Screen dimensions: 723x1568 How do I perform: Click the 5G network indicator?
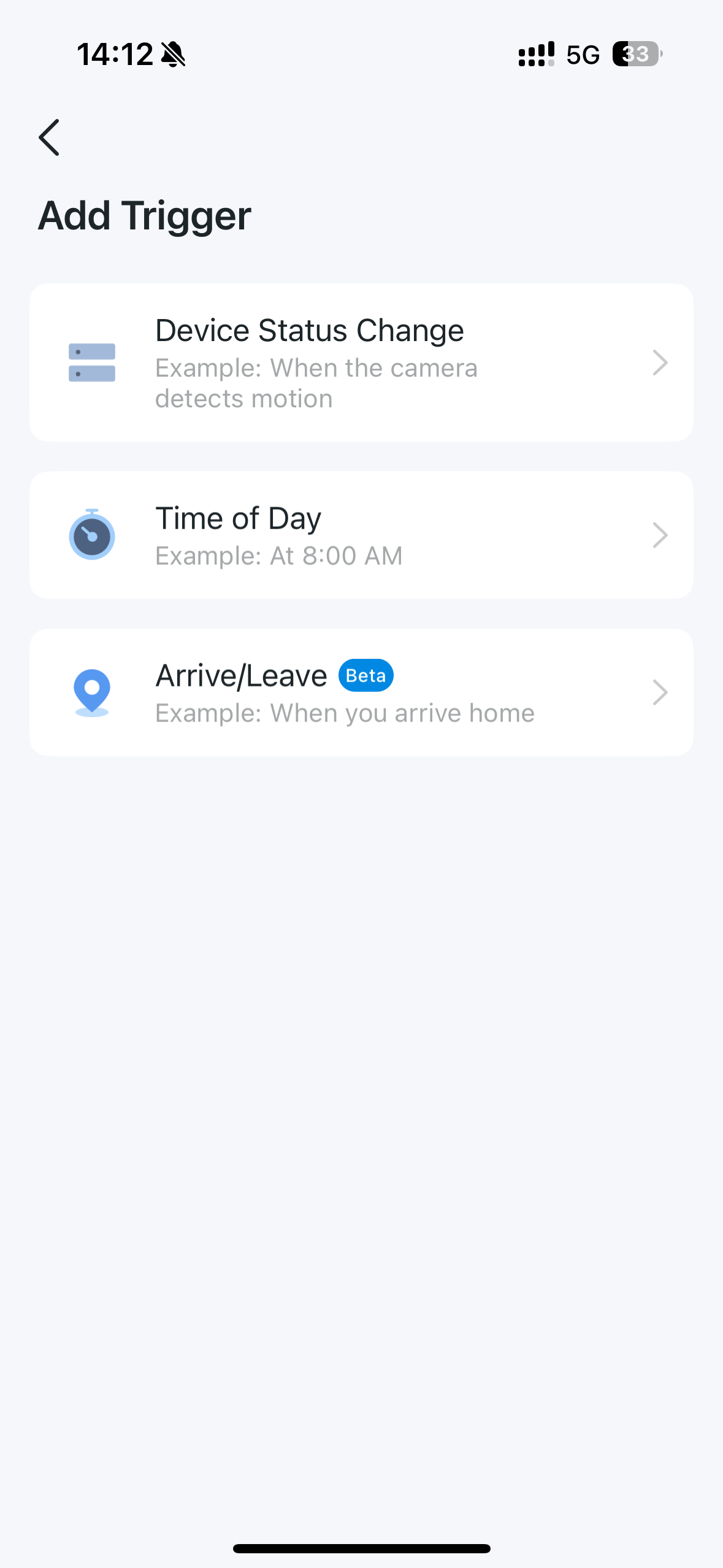point(581,55)
